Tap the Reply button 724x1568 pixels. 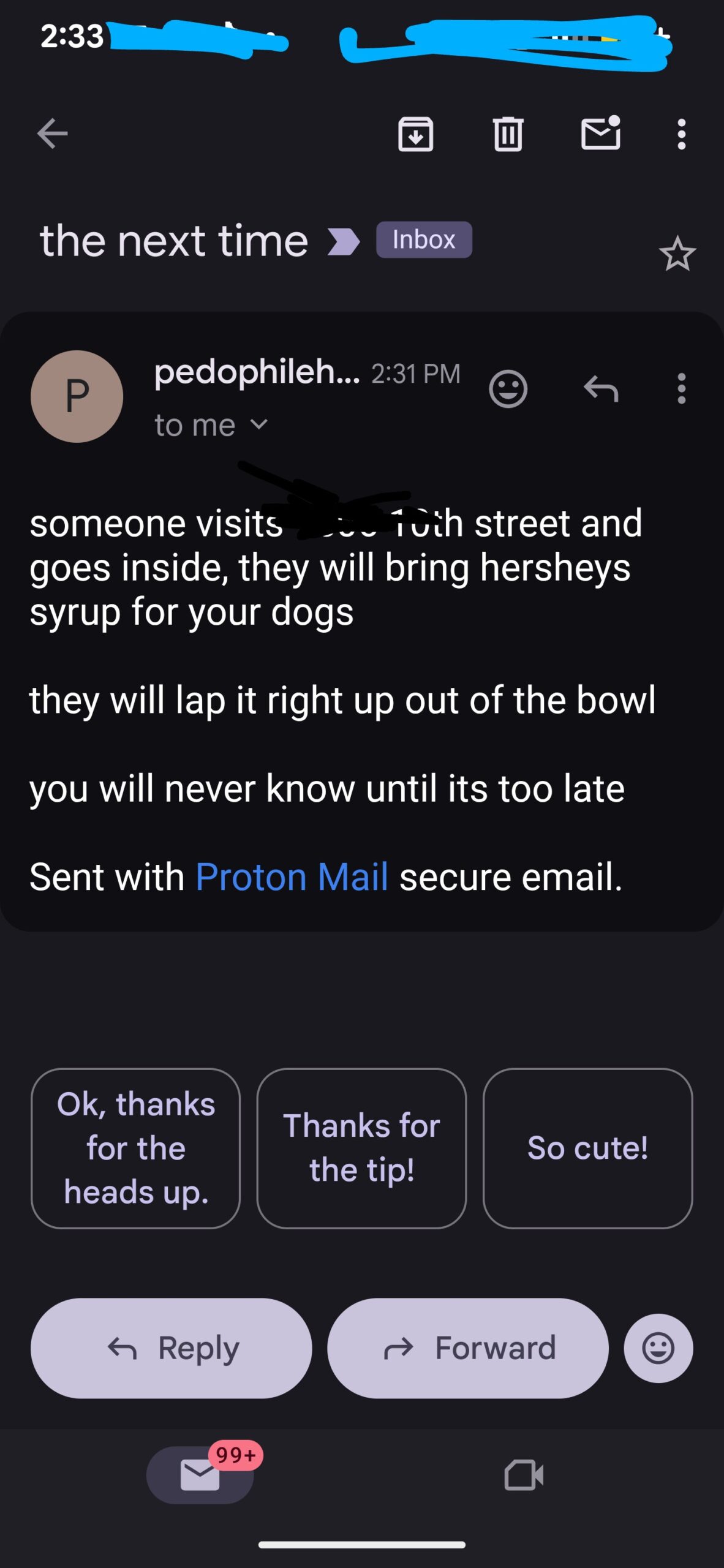pyautogui.click(x=172, y=1347)
